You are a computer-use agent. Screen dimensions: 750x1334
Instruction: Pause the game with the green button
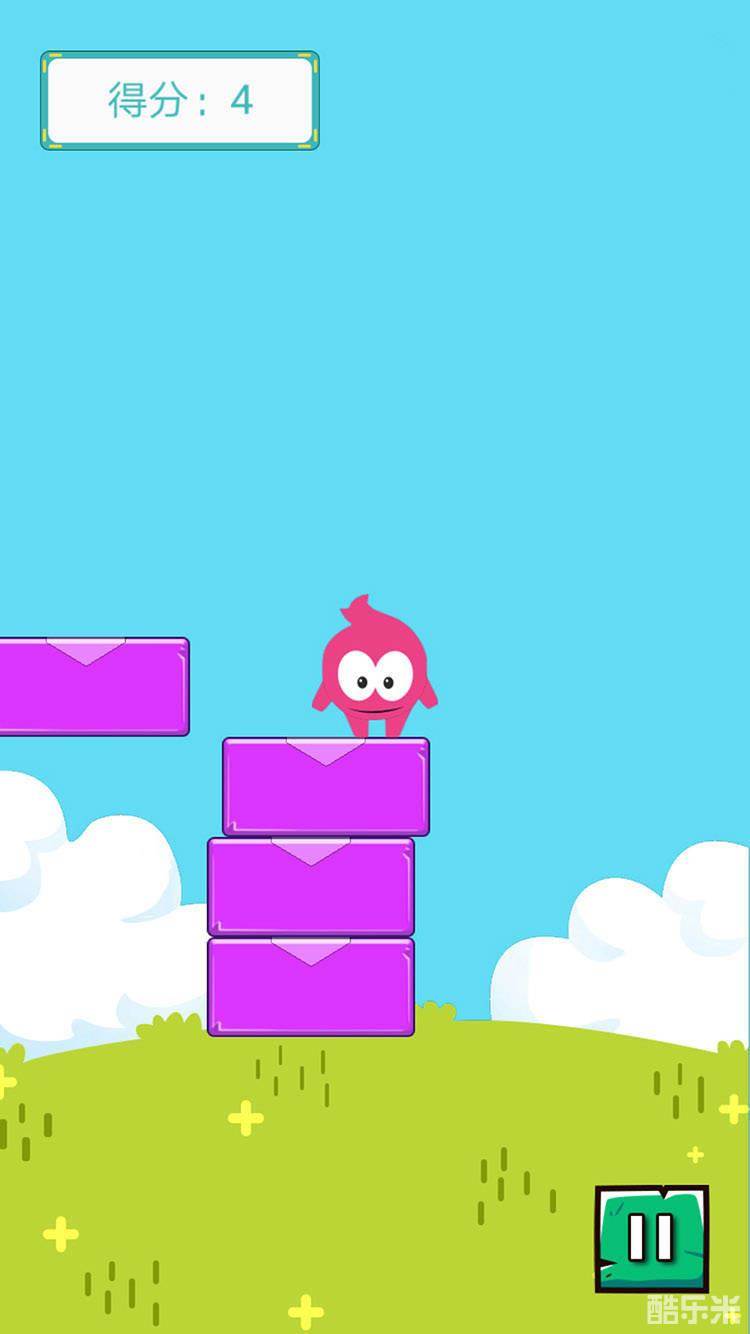point(652,1238)
